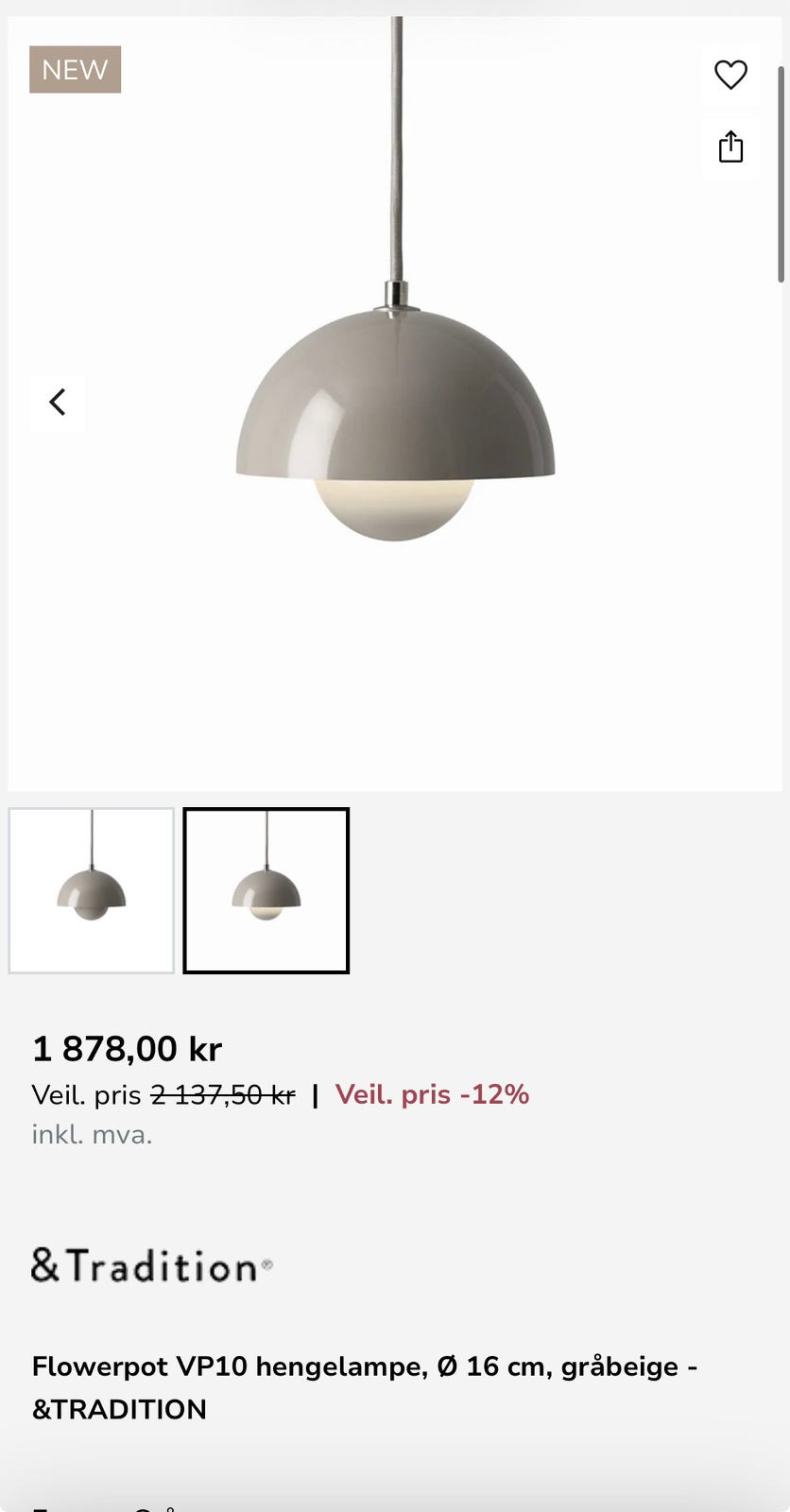Click the NEW badge
The height and width of the screenshot is (1512, 790).
(x=75, y=69)
